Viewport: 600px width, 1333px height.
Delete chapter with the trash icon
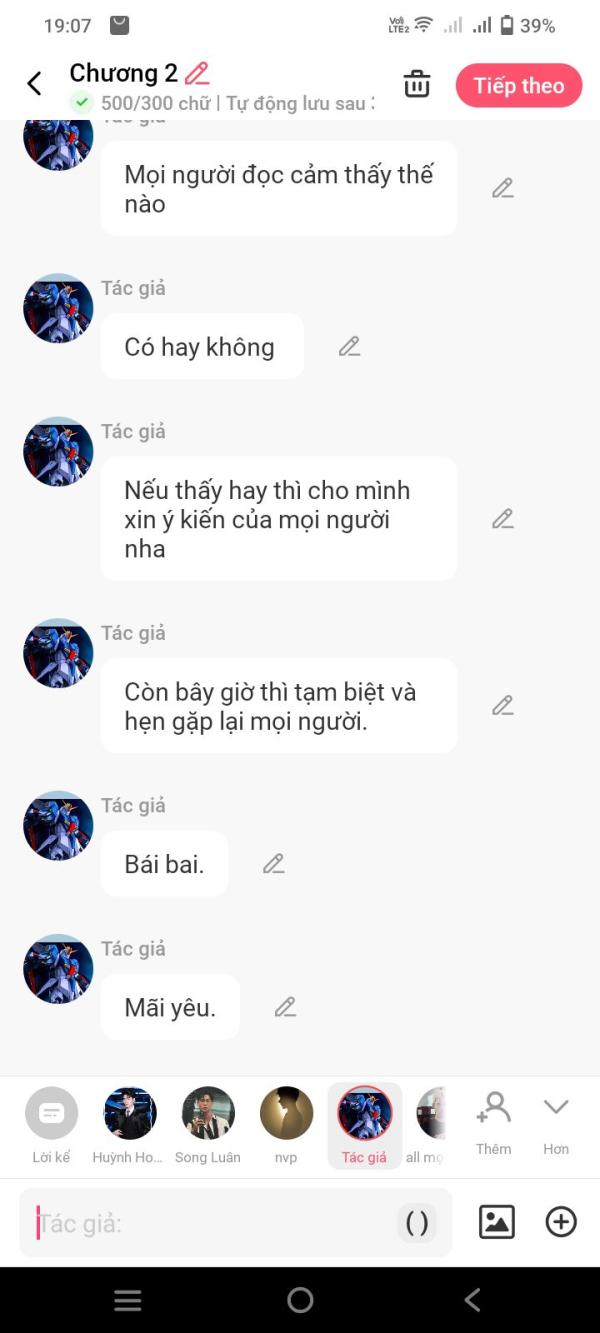[417, 85]
